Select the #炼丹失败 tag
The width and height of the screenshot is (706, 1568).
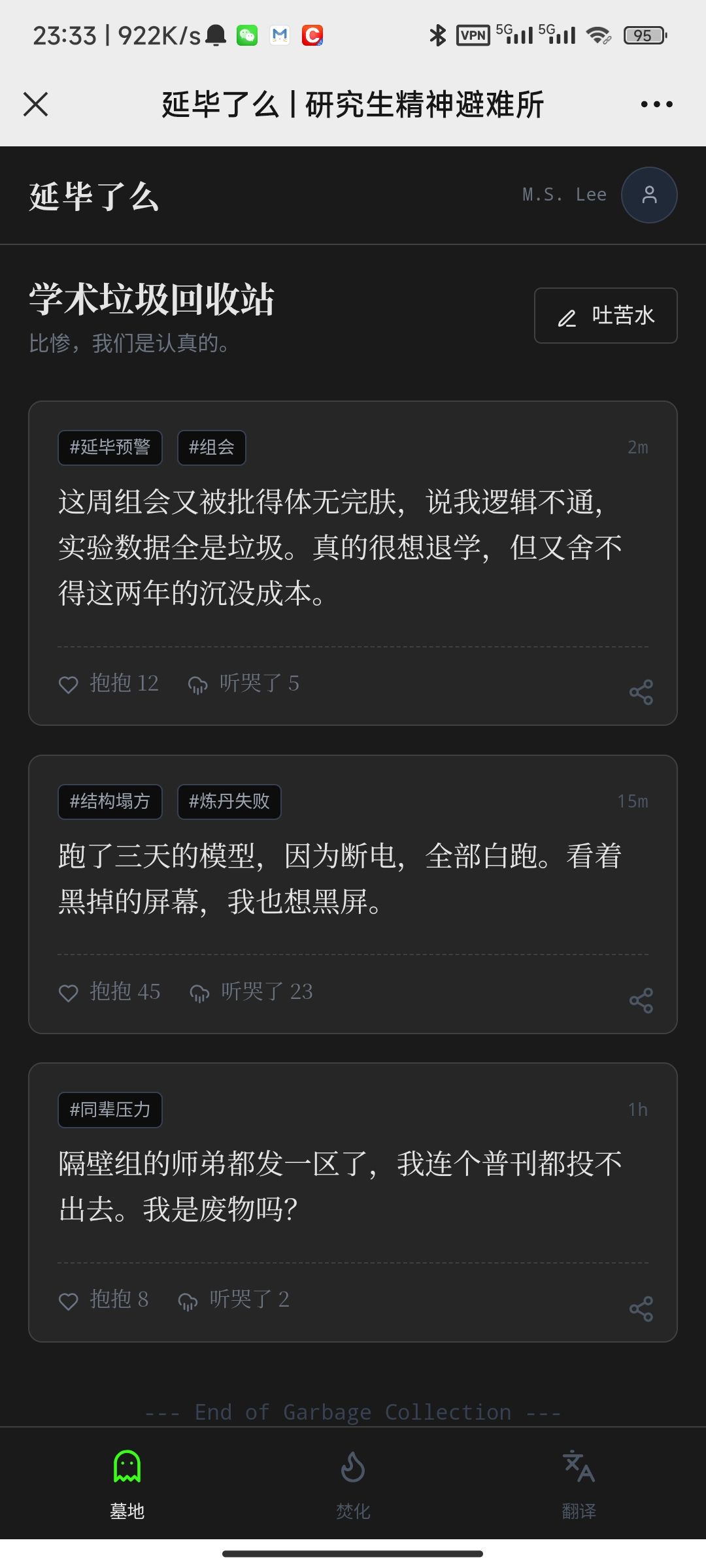(x=229, y=802)
